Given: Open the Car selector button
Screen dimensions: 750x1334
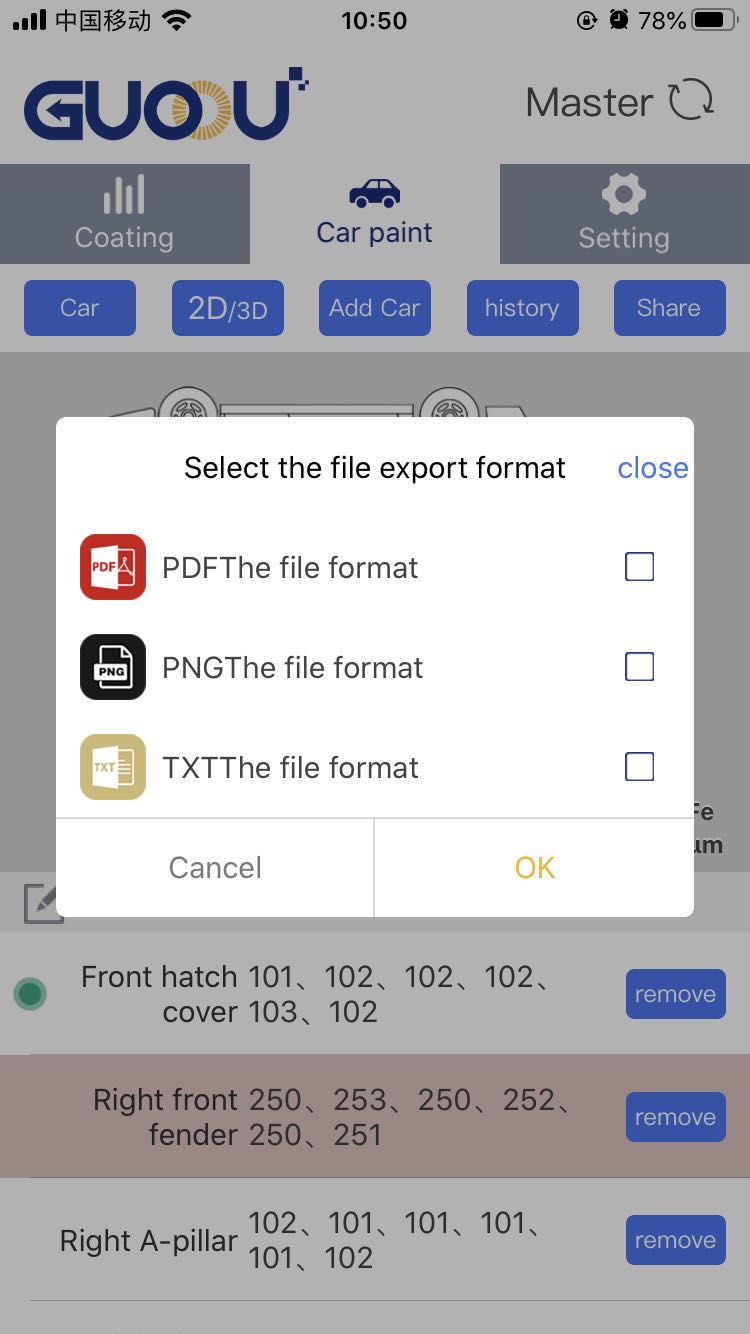Looking at the screenshot, I should pyautogui.click(x=79, y=308).
